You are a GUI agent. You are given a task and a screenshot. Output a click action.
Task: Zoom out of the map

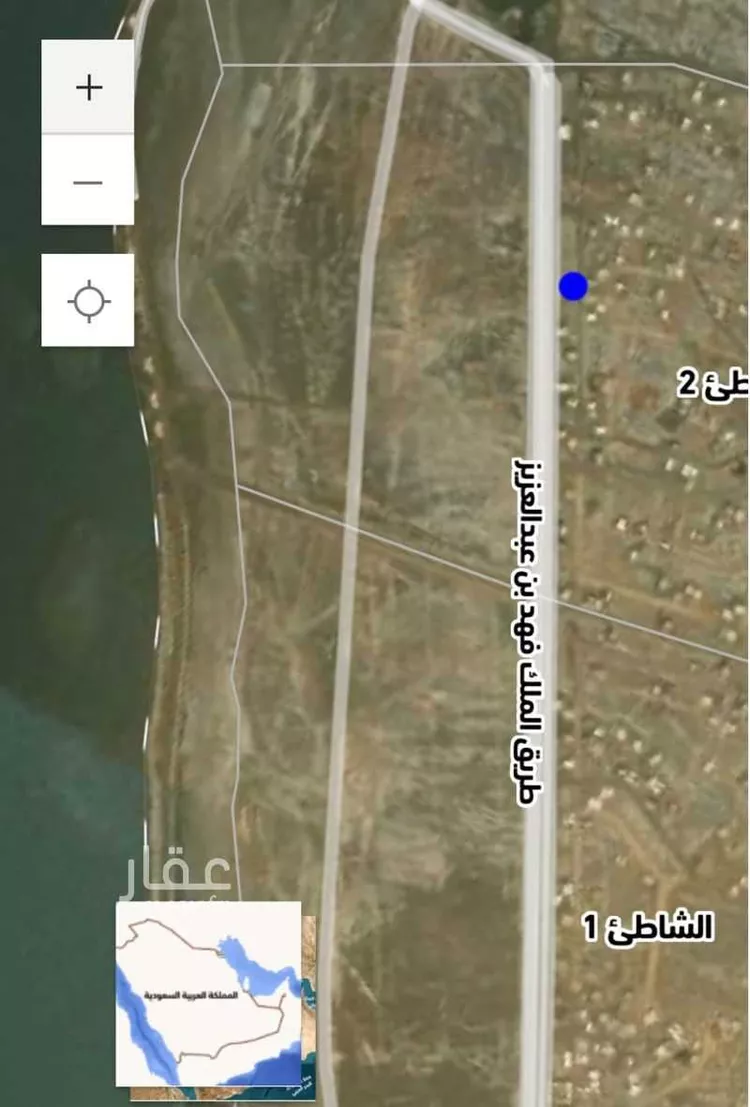coord(88,181)
